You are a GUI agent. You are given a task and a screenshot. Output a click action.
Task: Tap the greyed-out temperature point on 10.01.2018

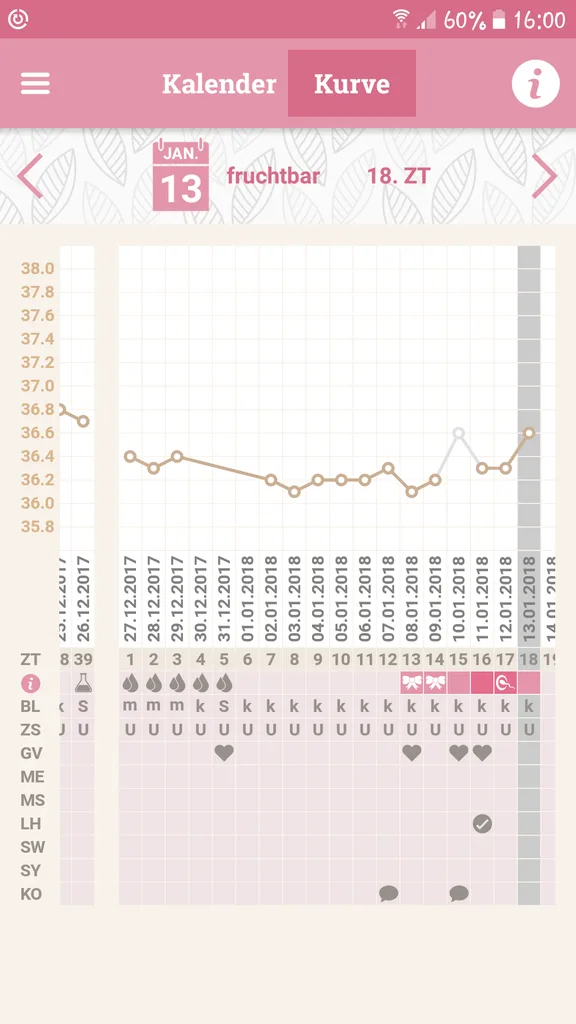pos(458,433)
